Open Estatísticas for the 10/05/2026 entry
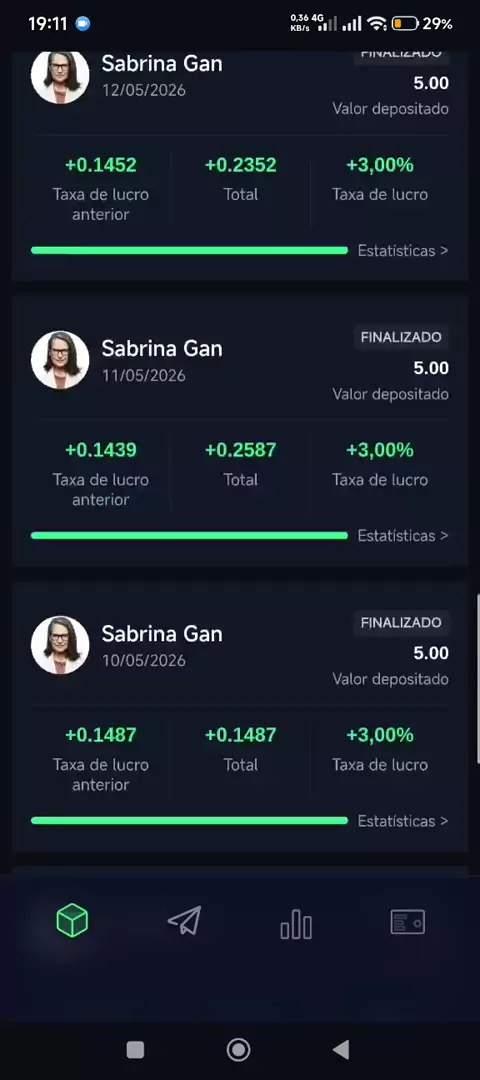Image resolution: width=480 pixels, height=1080 pixels. click(x=403, y=821)
